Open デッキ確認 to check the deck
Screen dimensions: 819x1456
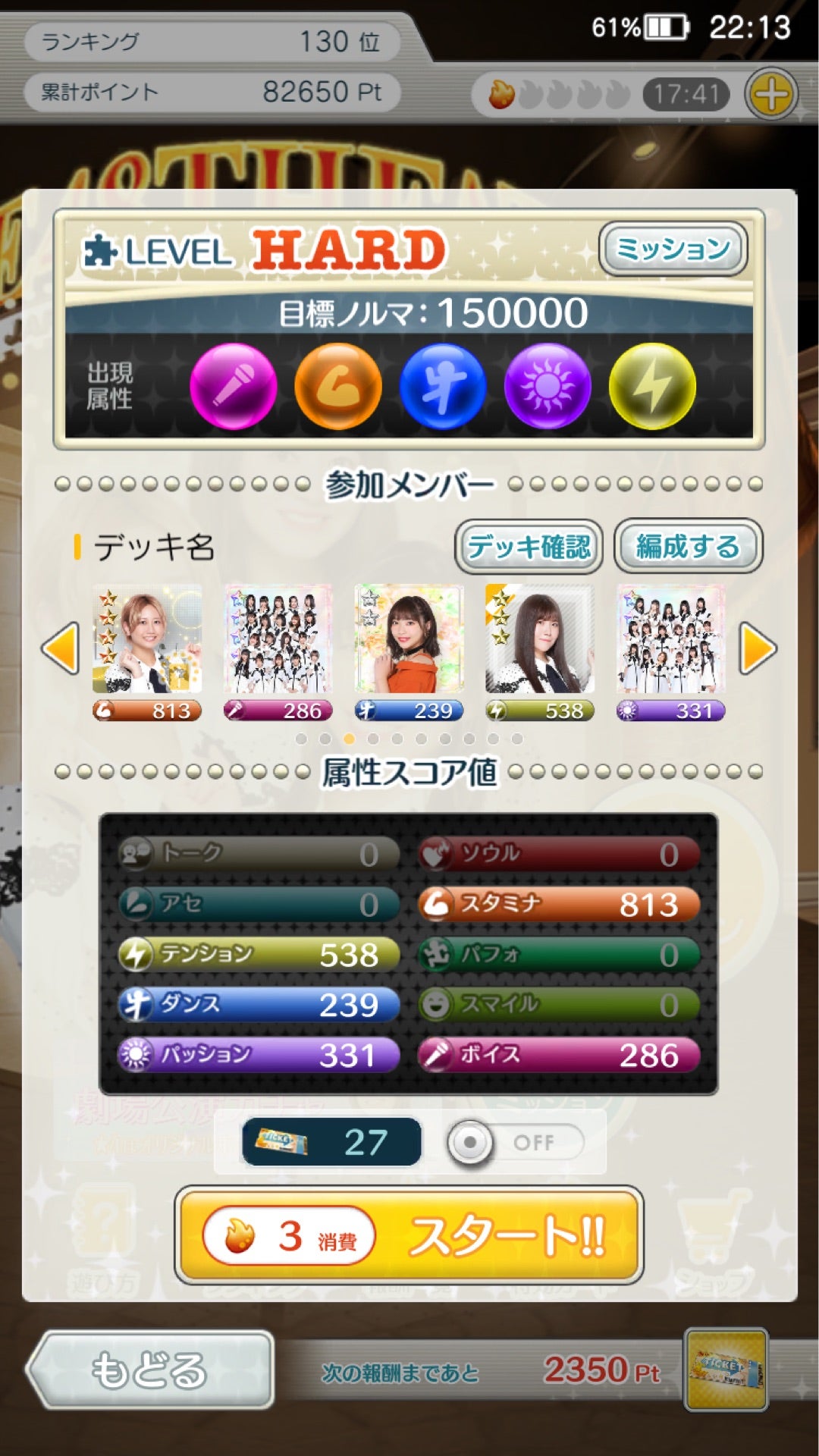click(529, 546)
